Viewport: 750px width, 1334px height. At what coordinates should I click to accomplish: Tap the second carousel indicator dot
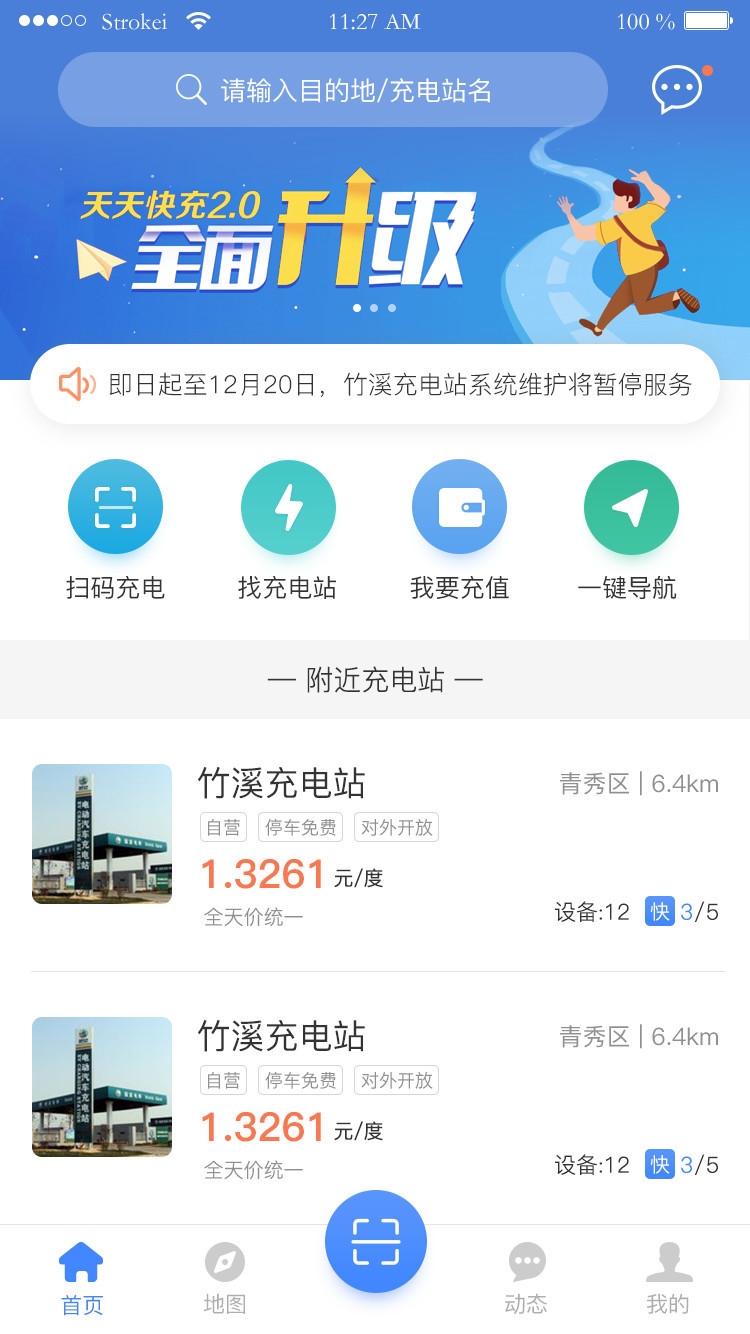pyautogui.click(x=375, y=308)
